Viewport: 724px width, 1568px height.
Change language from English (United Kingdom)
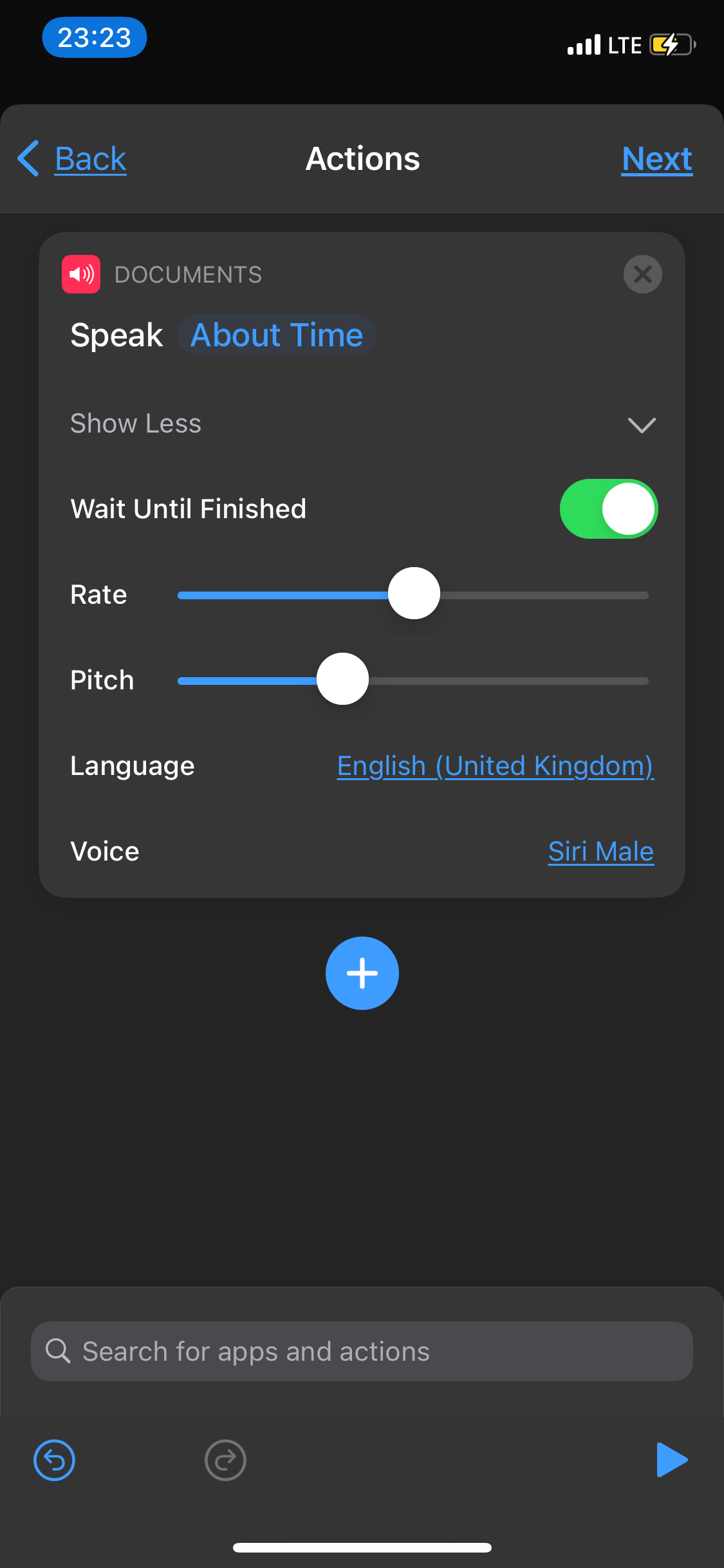495,766
